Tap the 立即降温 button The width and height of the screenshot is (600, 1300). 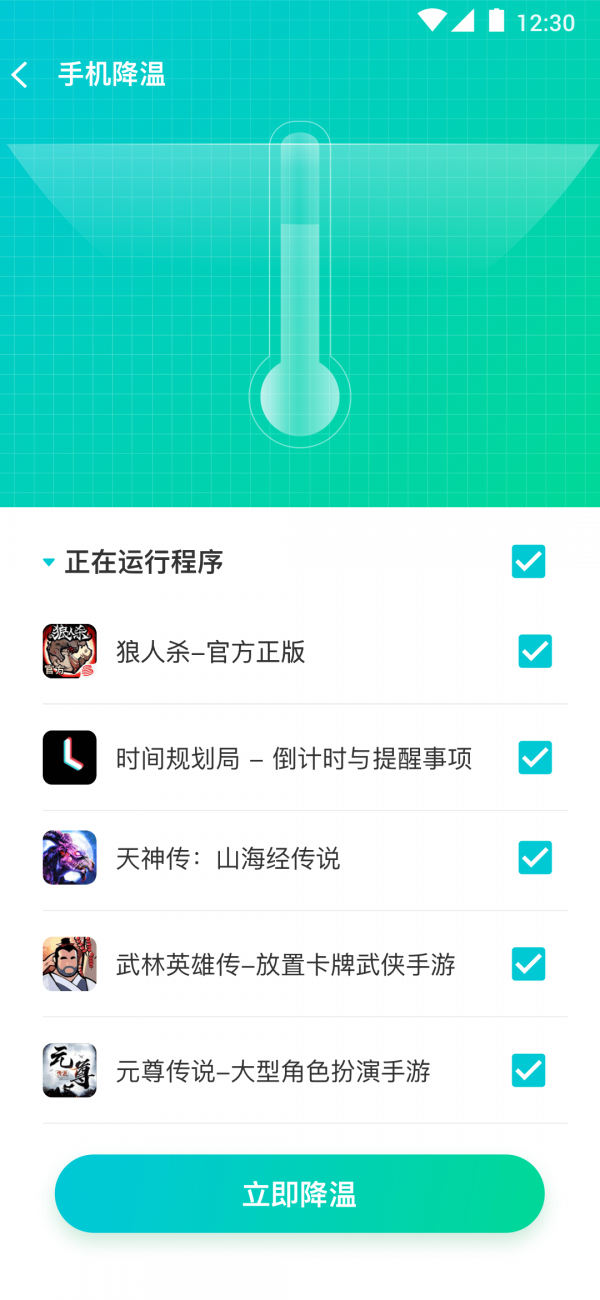(x=300, y=1194)
